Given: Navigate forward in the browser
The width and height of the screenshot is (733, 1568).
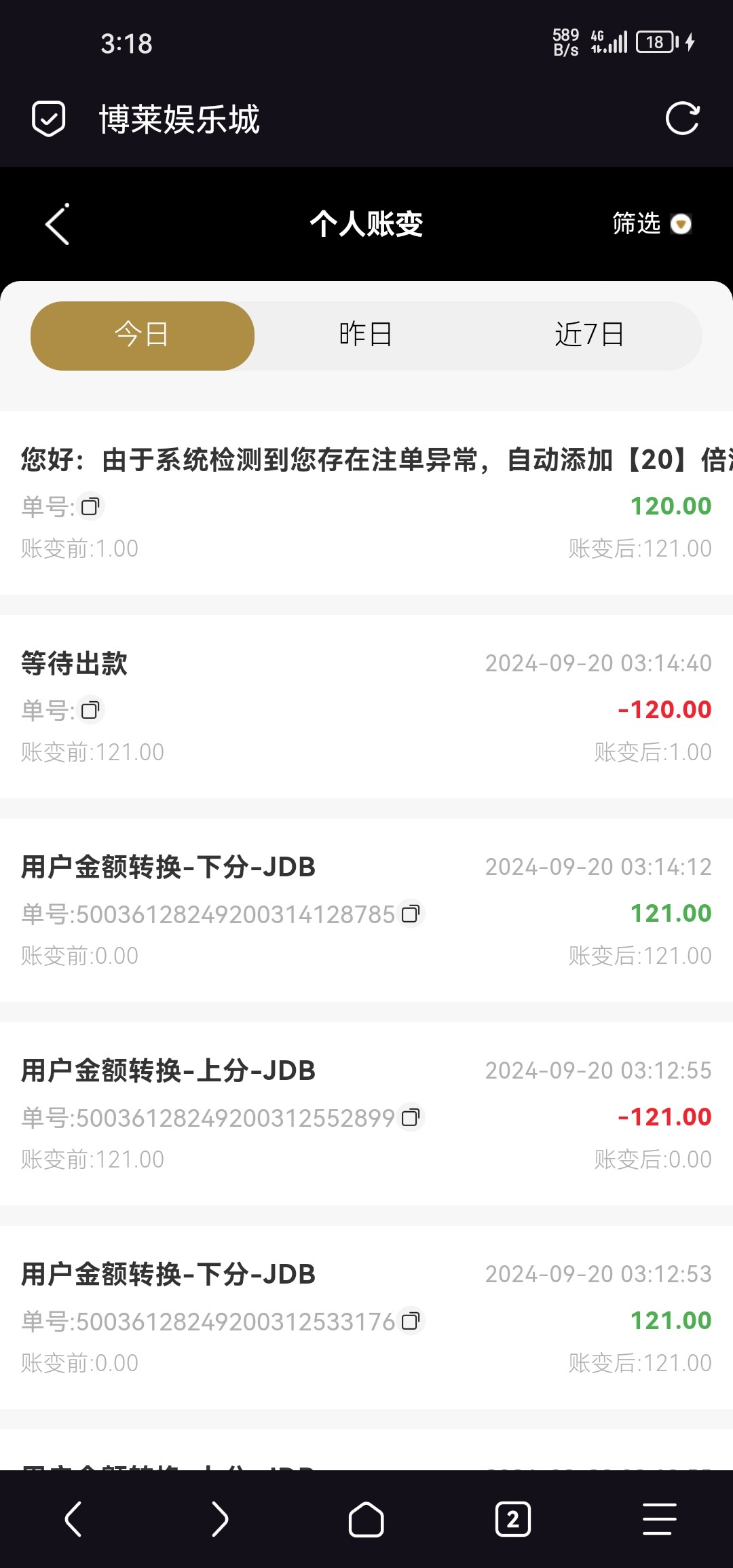Looking at the screenshot, I should point(220,1519).
